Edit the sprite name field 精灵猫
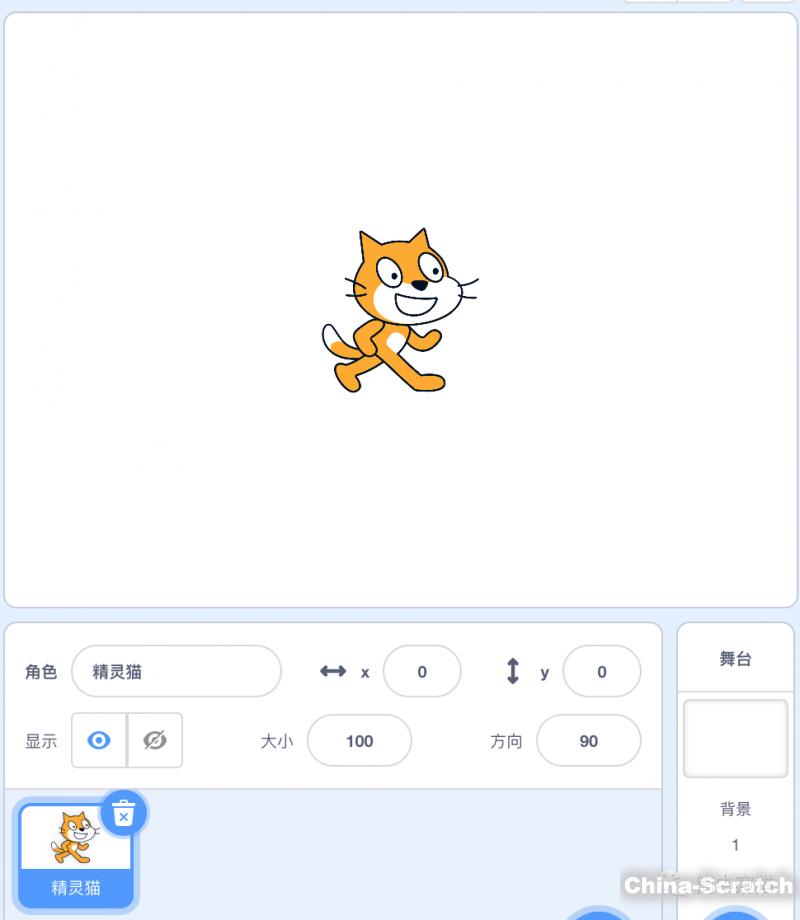The width and height of the screenshot is (800, 920). click(176, 671)
